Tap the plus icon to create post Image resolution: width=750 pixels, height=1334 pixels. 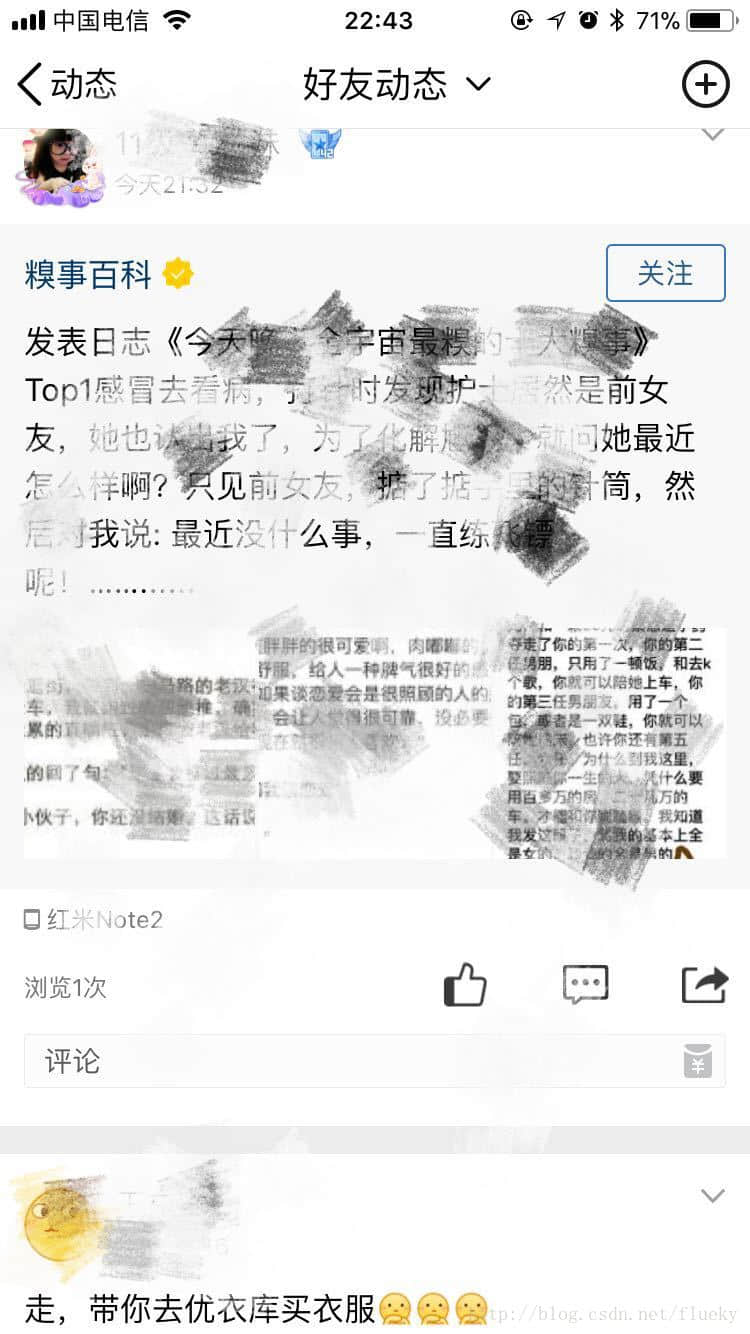[x=705, y=85]
